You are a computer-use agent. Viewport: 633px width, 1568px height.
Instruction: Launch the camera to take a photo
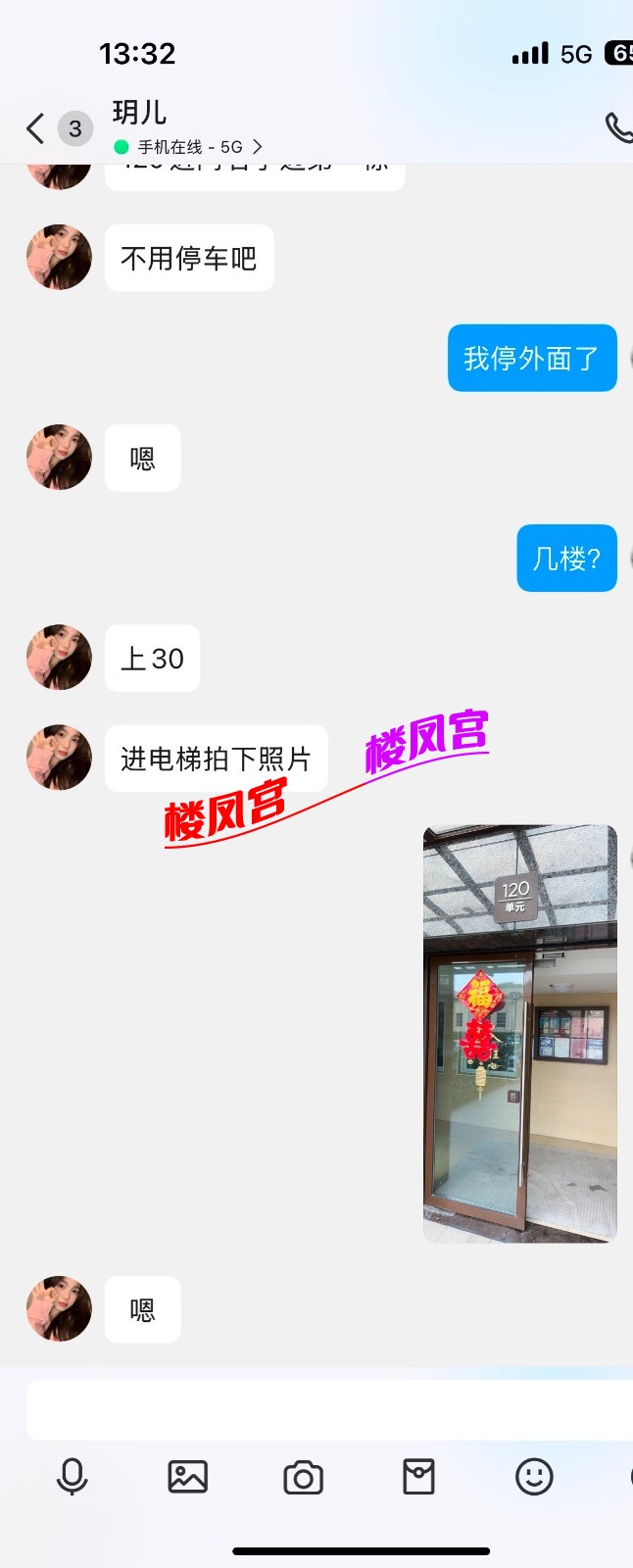[303, 1477]
